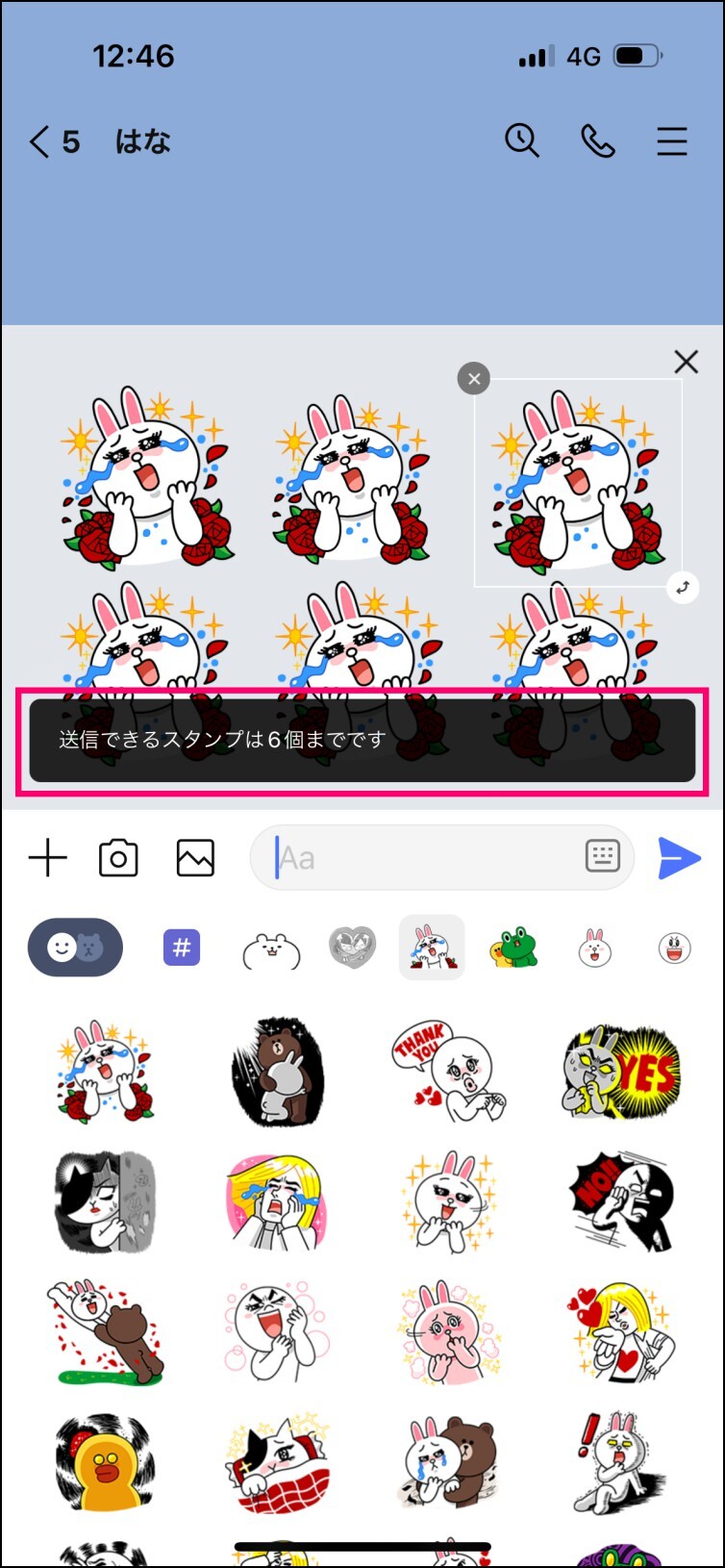The height and width of the screenshot is (1568, 725).
Task: Open the photo gallery
Action: pyautogui.click(x=195, y=857)
